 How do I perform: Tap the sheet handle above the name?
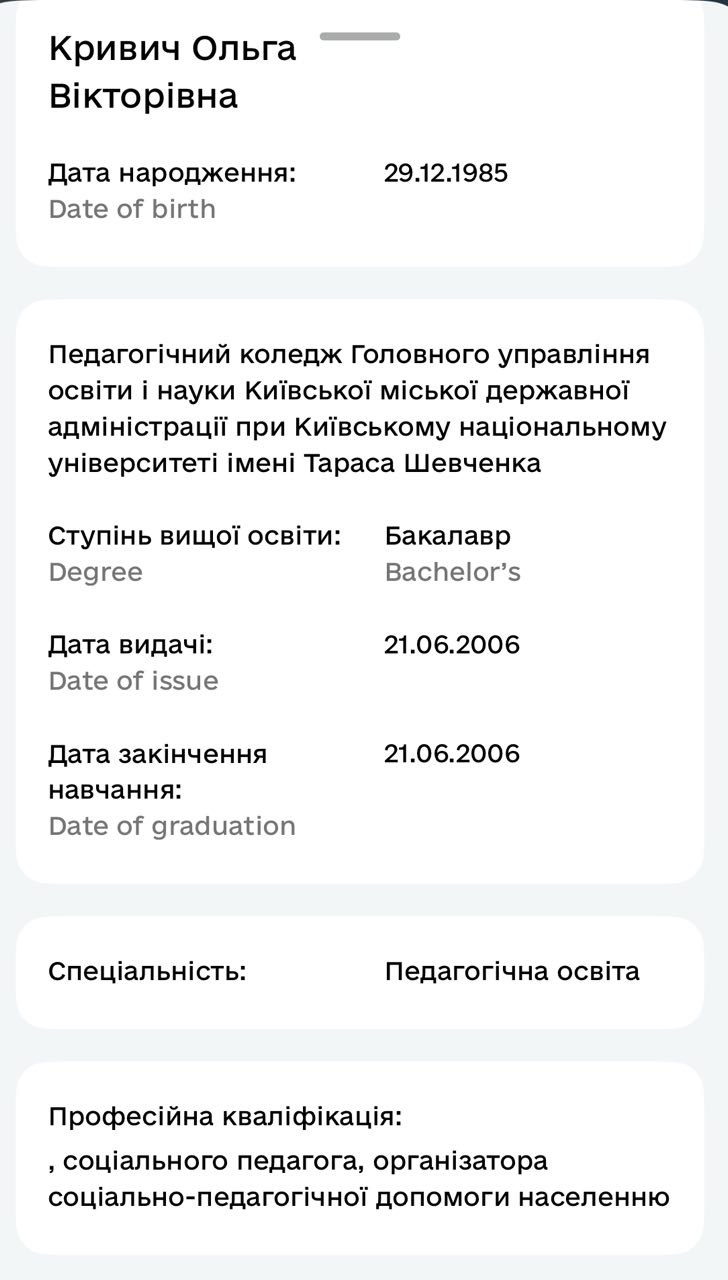[x=360, y=36]
